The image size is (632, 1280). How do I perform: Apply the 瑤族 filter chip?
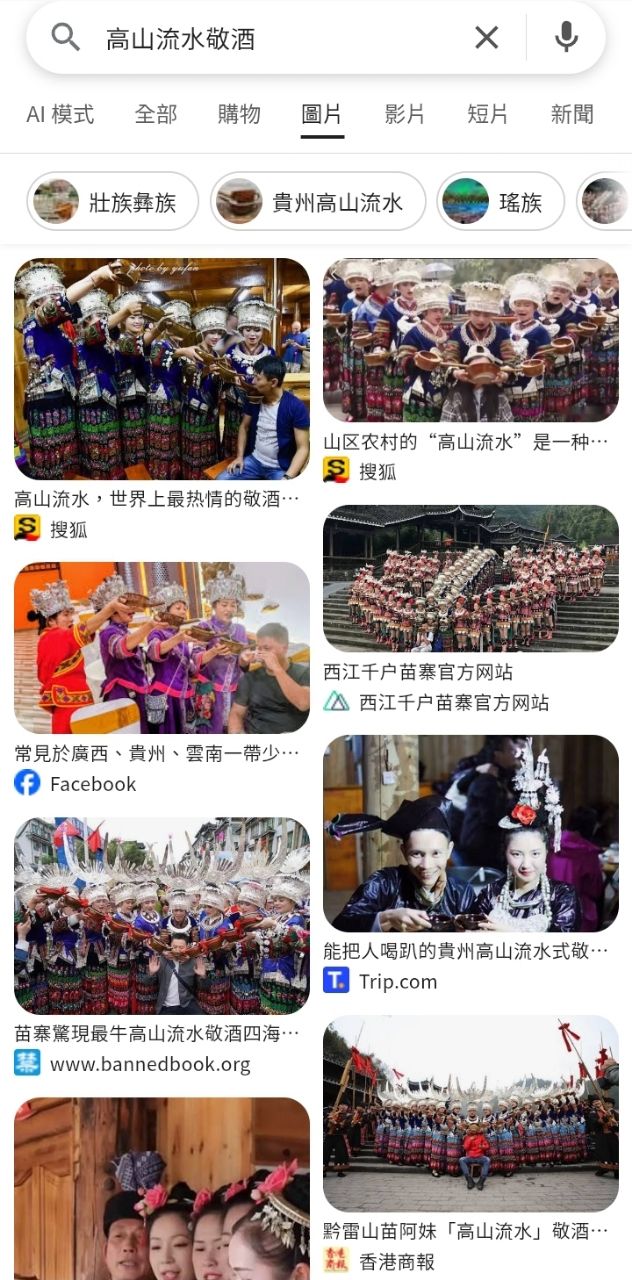500,201
